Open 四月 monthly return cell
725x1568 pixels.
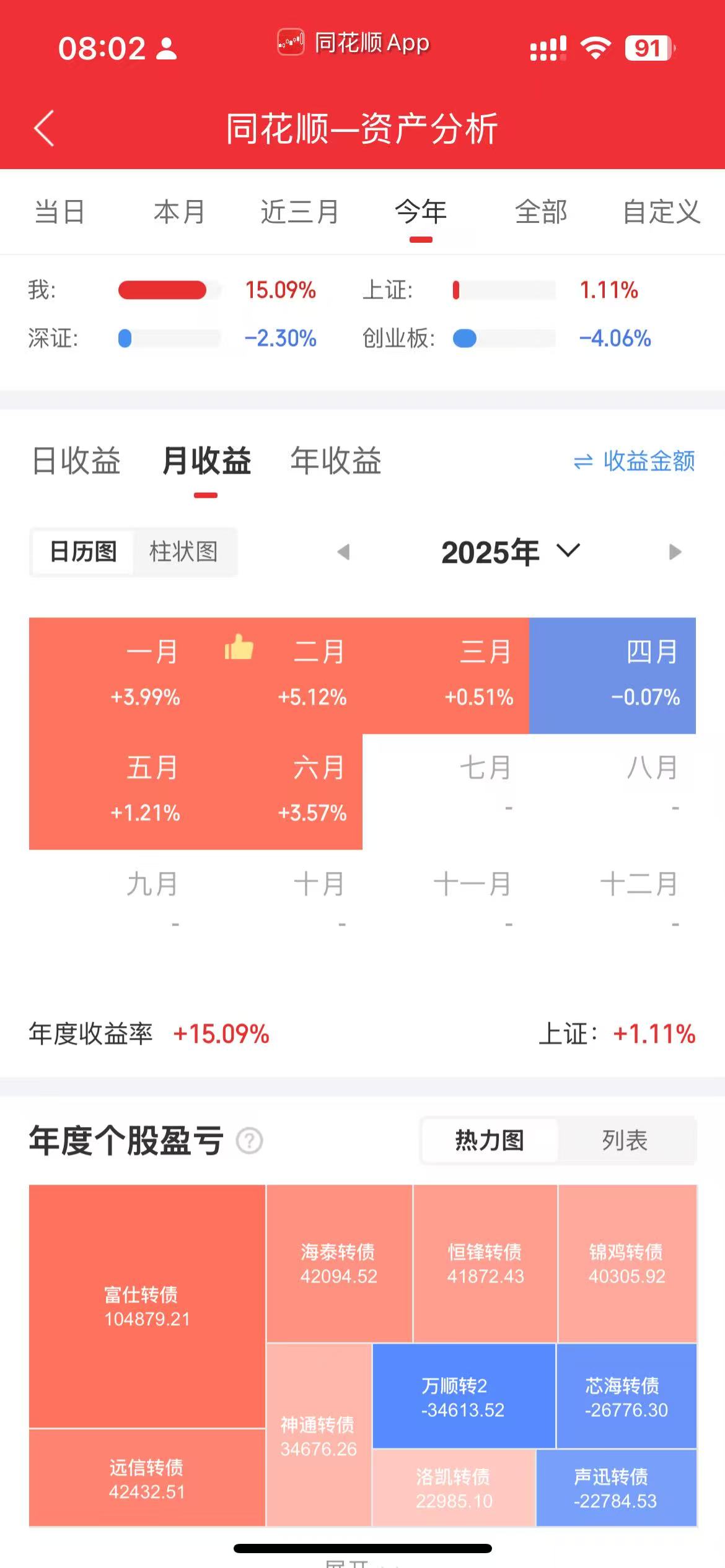612,675
